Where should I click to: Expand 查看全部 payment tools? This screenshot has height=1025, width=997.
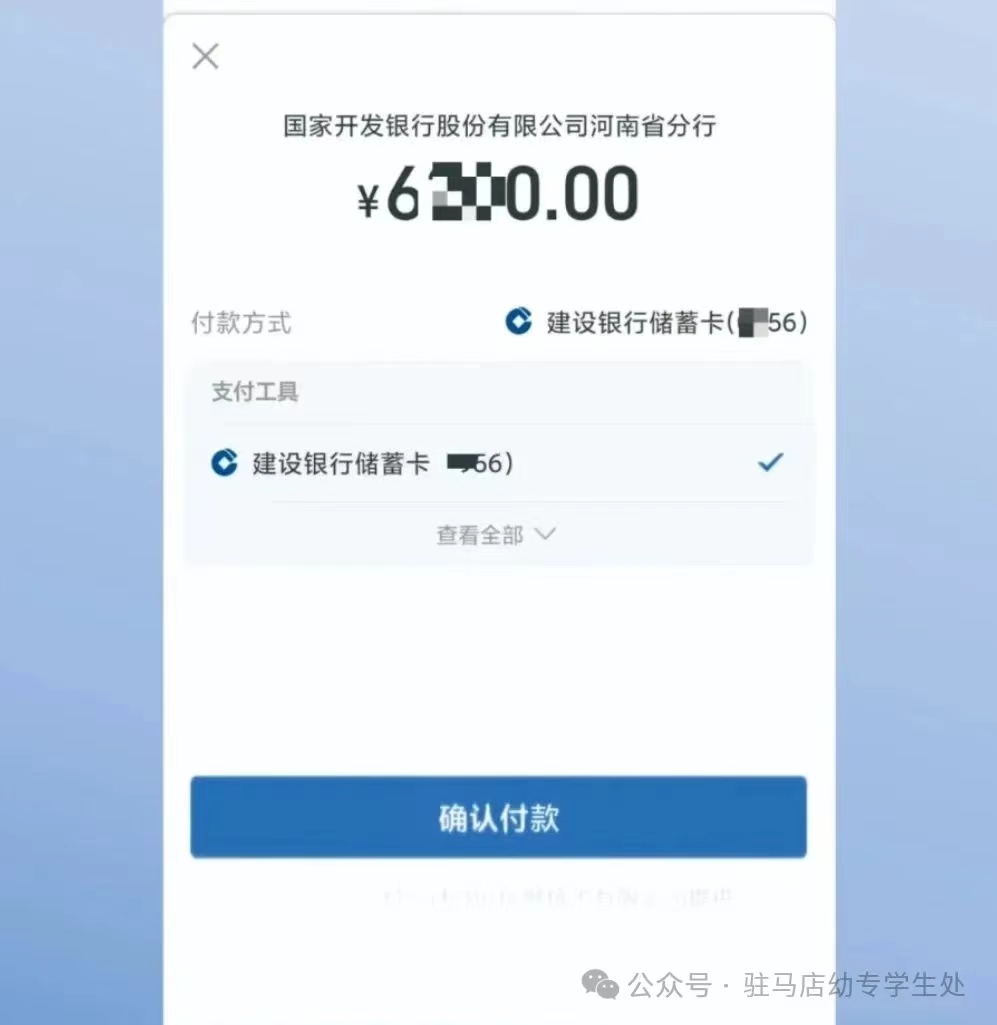click(496, 535)
